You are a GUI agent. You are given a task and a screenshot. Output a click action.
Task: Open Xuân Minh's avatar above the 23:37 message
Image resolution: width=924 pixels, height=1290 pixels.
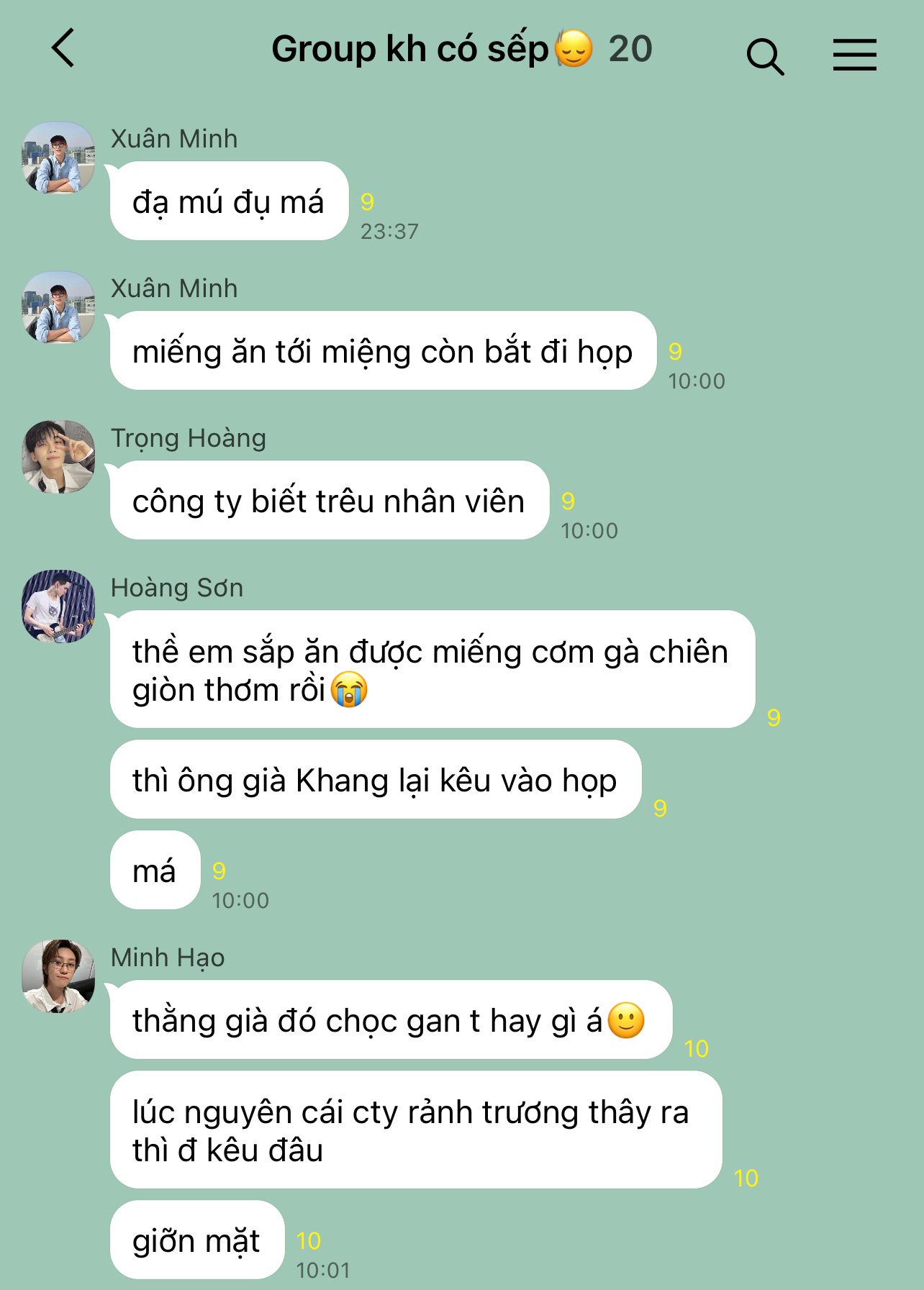58,158
